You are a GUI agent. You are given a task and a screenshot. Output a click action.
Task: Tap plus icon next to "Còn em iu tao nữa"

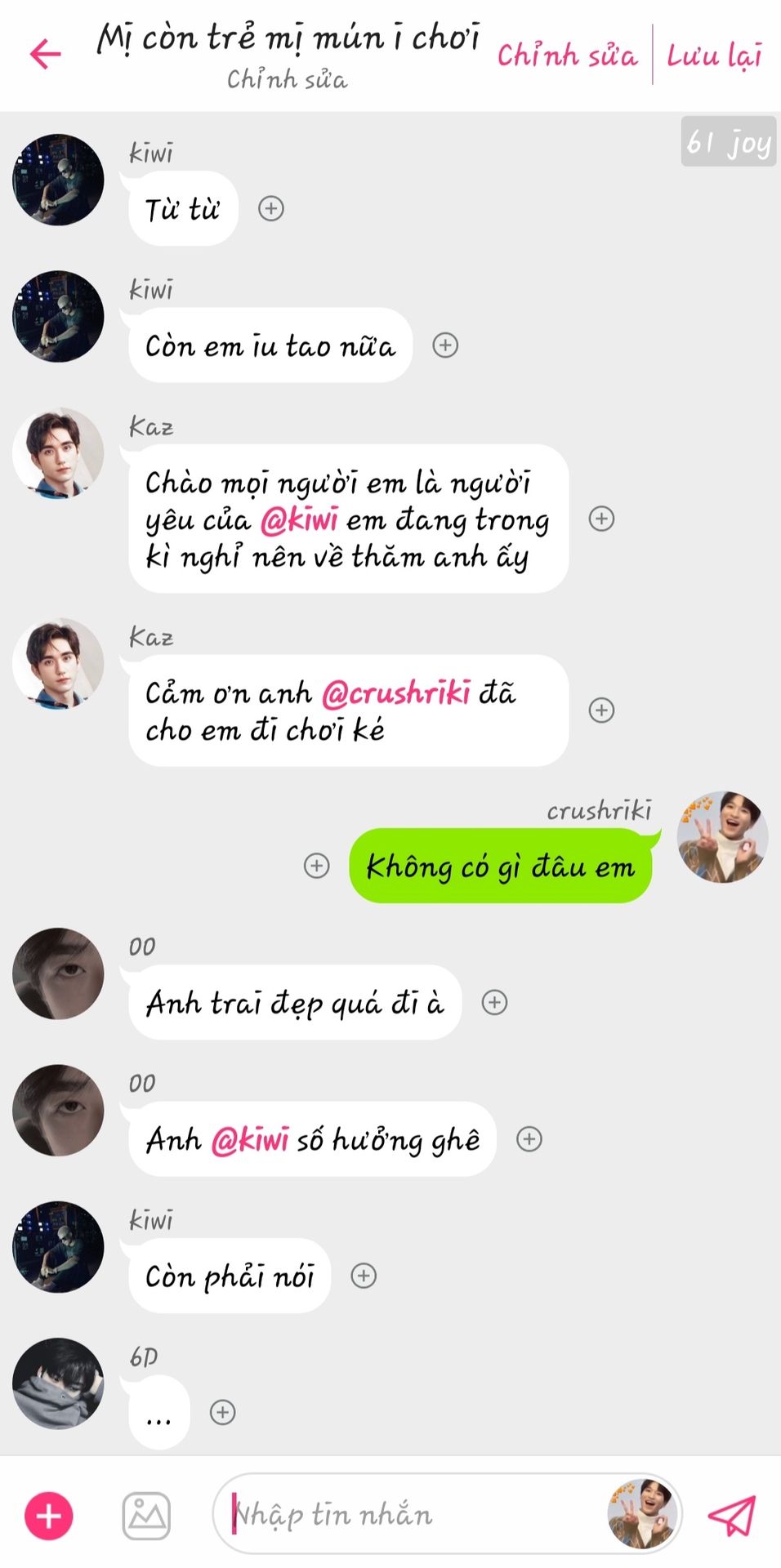[x=445, y=345]
